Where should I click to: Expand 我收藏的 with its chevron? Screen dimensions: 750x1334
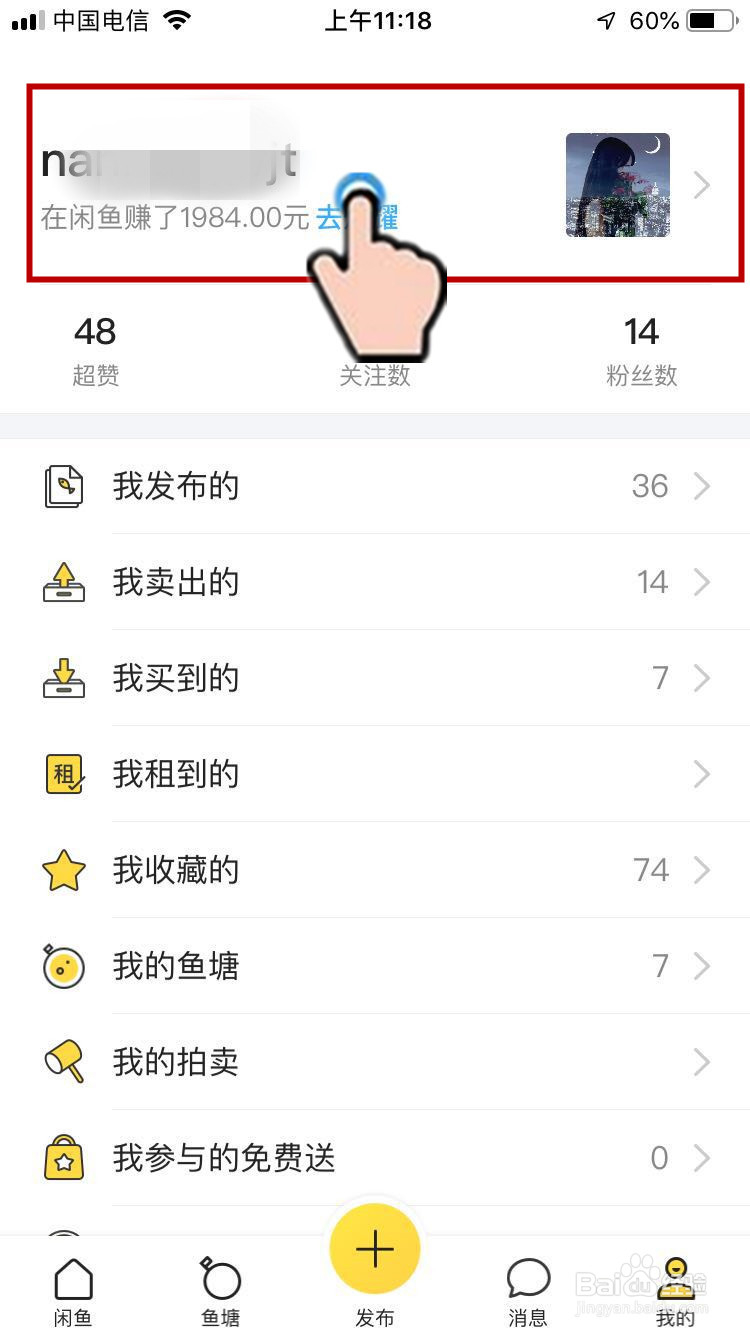[700, 870]
